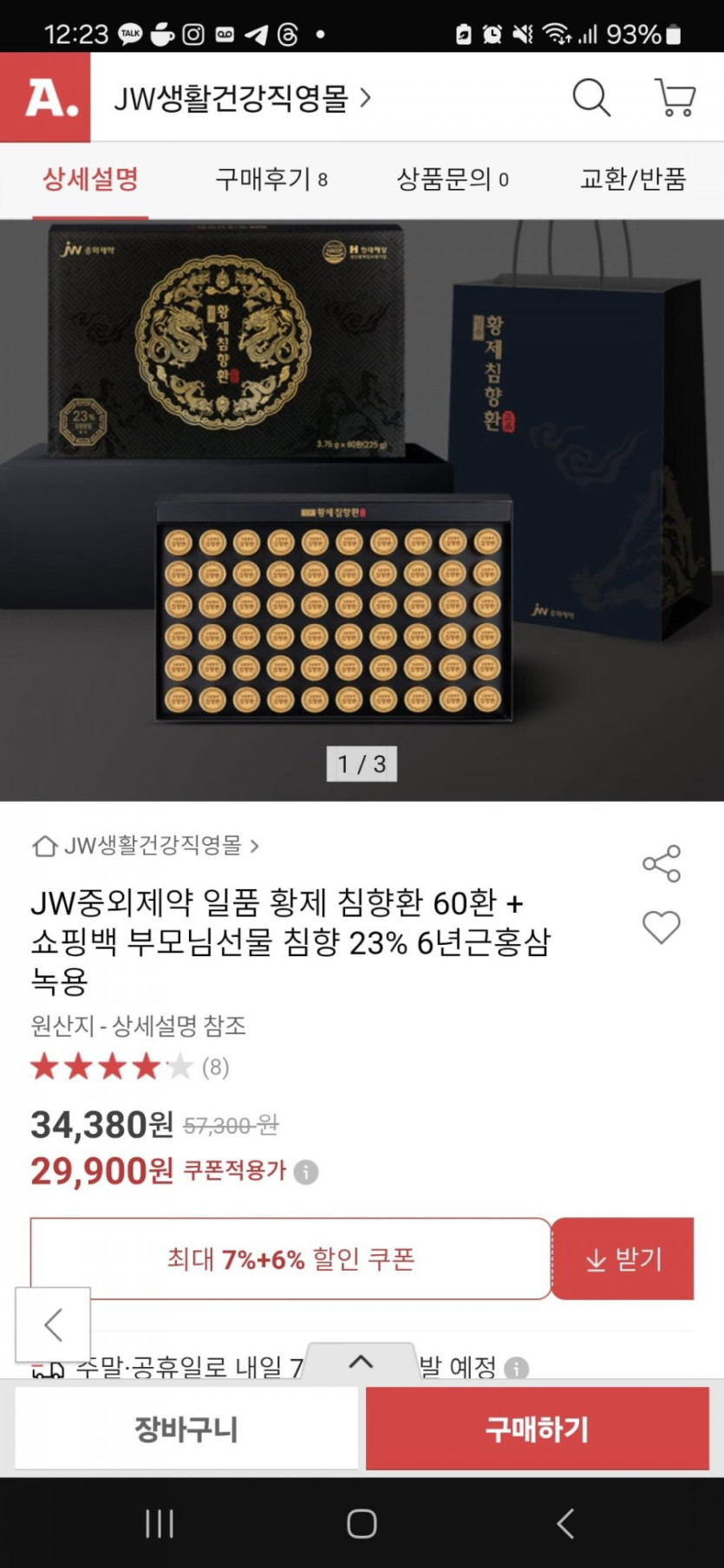The height and width of the screenshot is (1568, 724).
Task: Share this product
Action: tap(662, 863)
